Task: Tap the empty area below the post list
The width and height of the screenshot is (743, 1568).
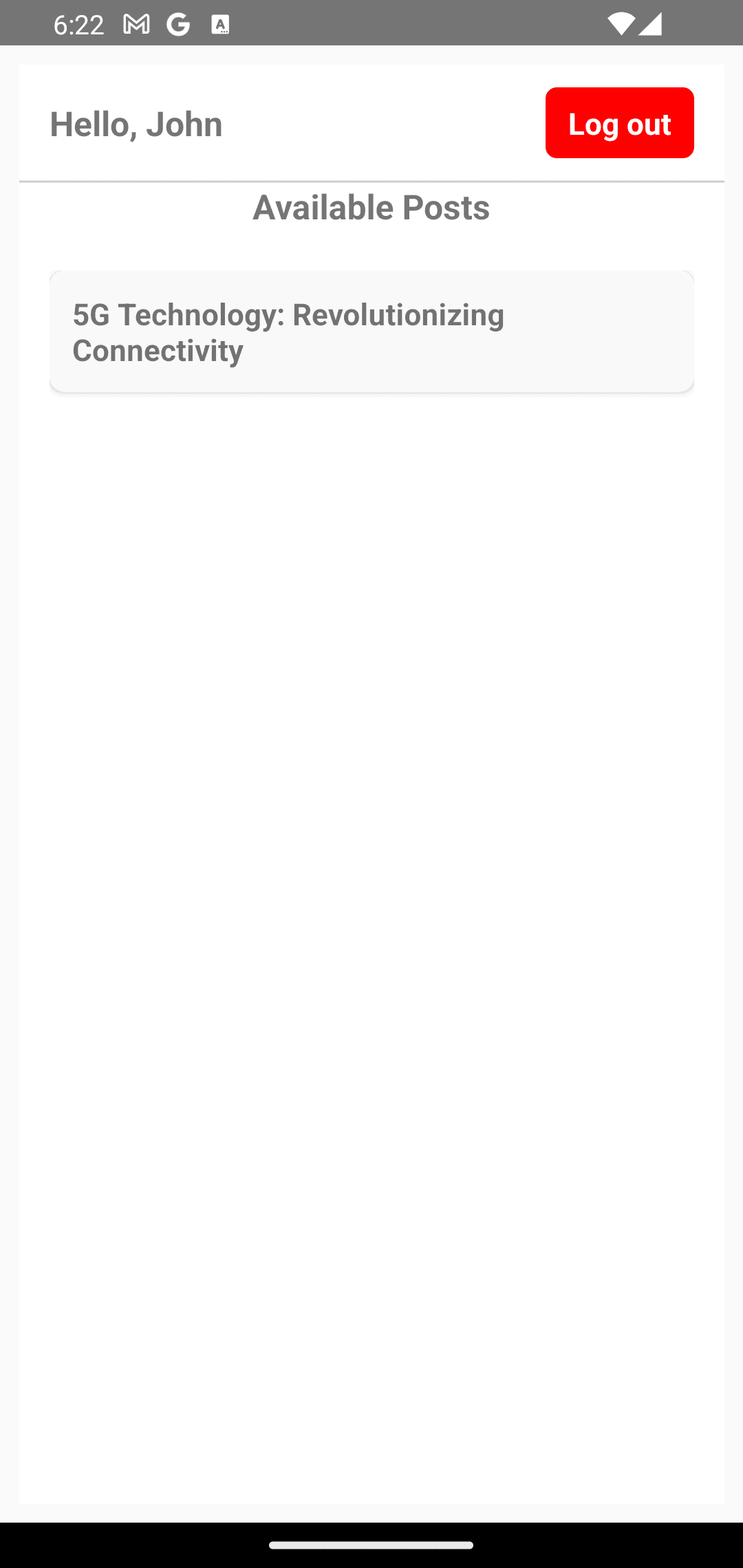Action: pyautogui.click(x=371, y=894)
